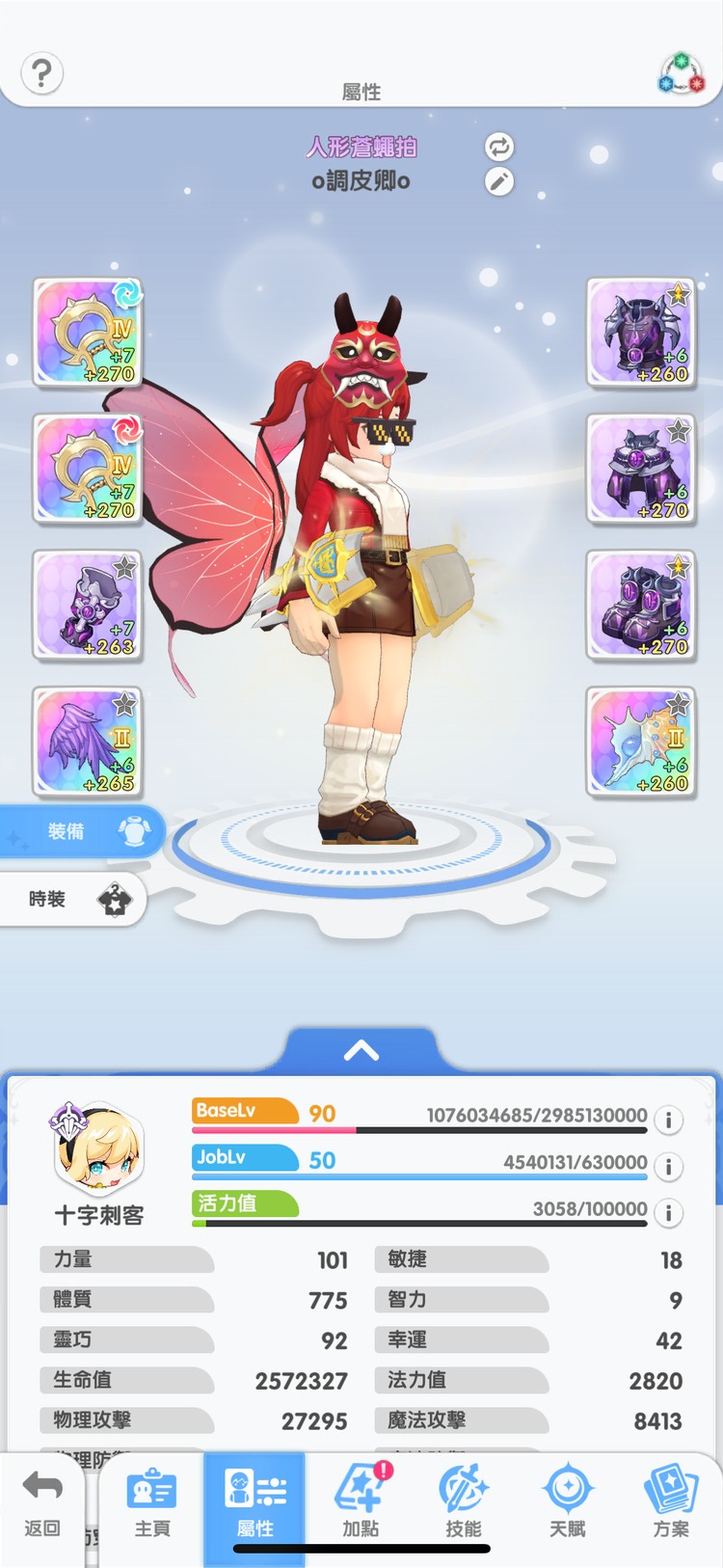View 活力值 info details
Image resolution: width=723 pixels, height=1568 pixels.
(x=669, y=1212)
